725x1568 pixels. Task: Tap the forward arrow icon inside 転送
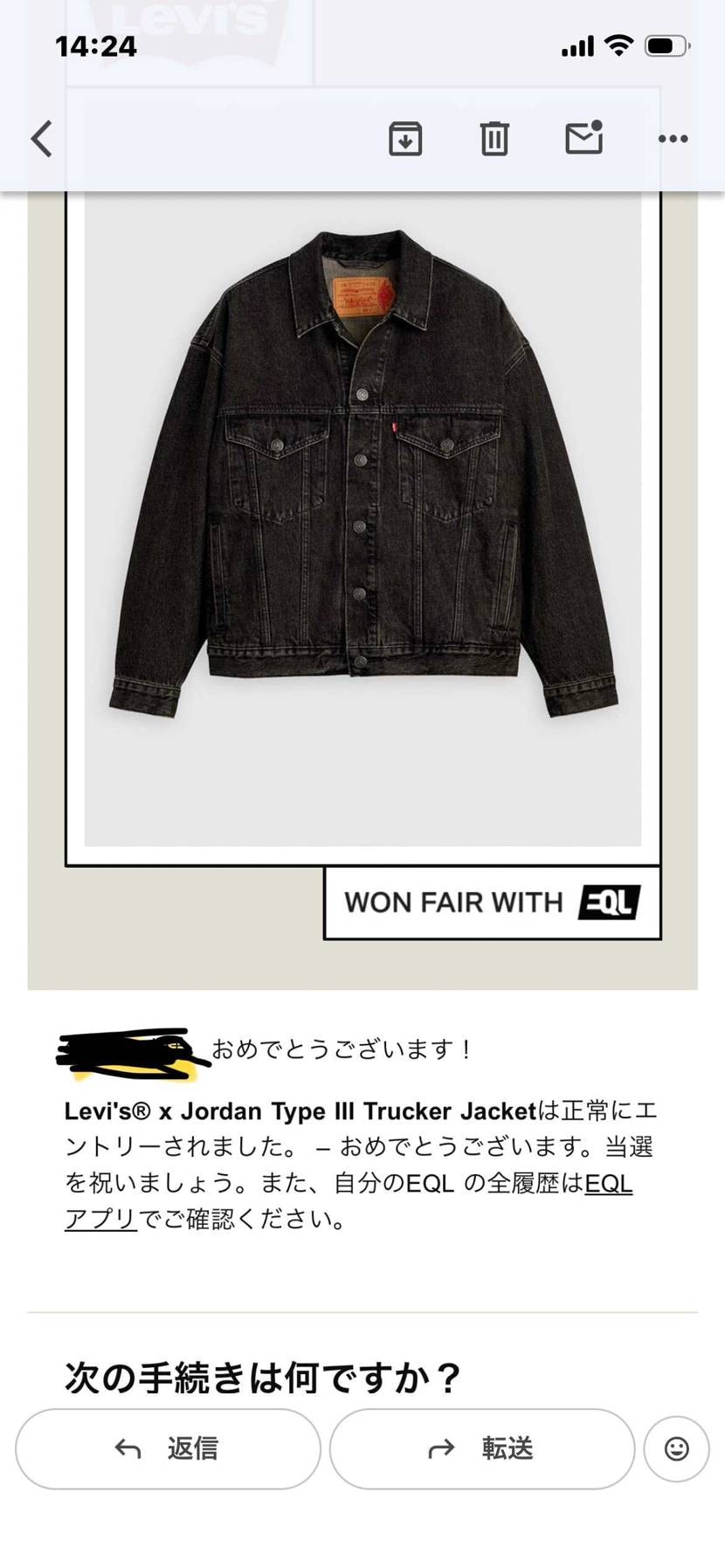pos(441,1448)
